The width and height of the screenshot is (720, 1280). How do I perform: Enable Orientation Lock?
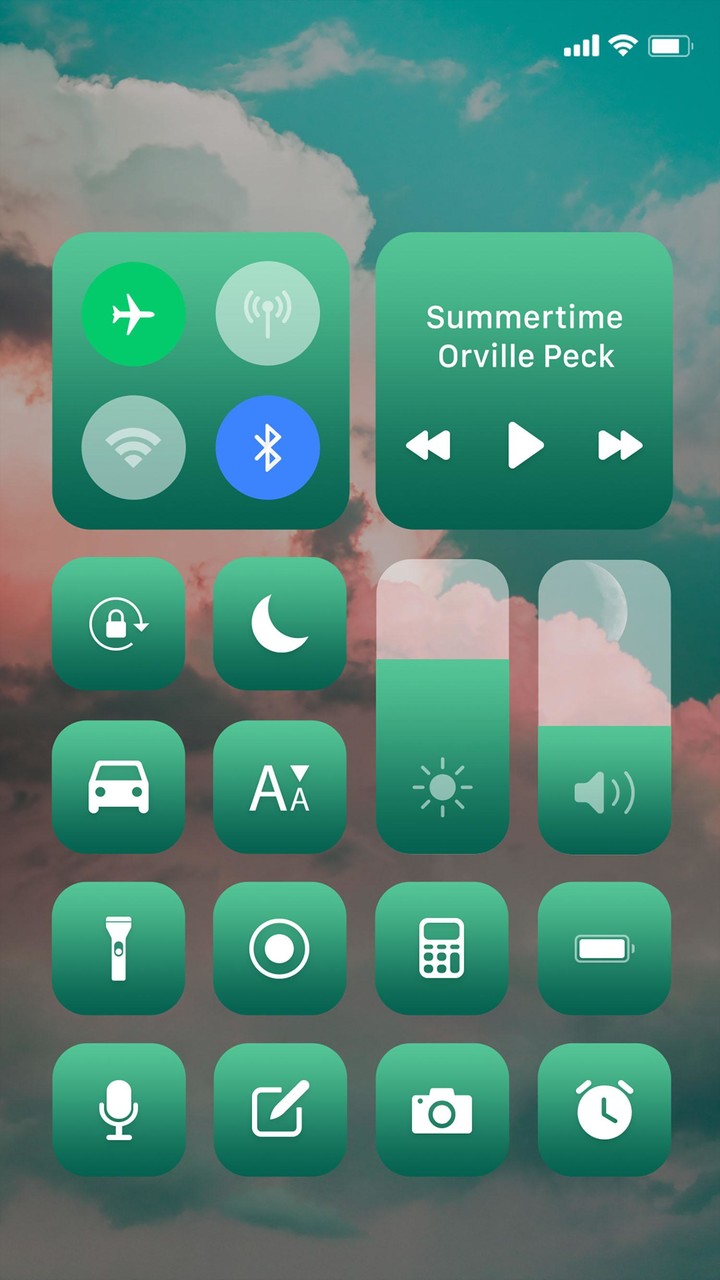click(x=119, y=624)
